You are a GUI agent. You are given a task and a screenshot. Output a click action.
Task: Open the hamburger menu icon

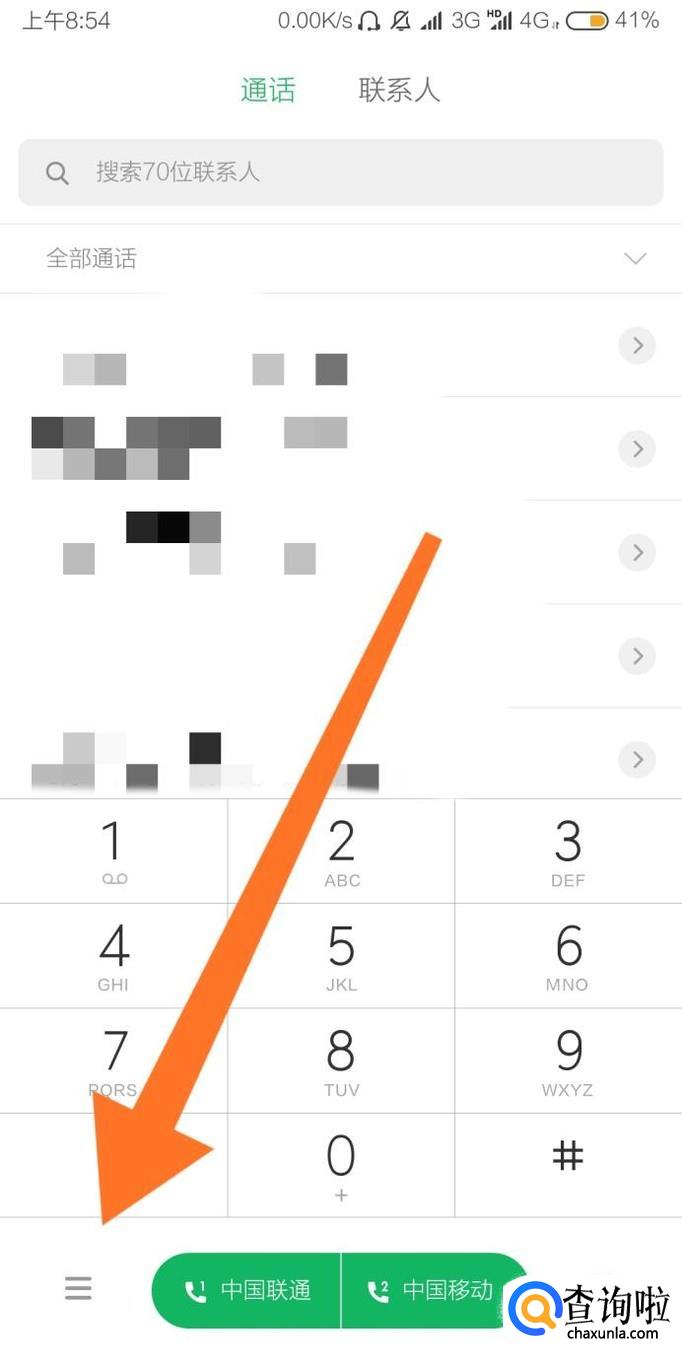click(78, 1288)
